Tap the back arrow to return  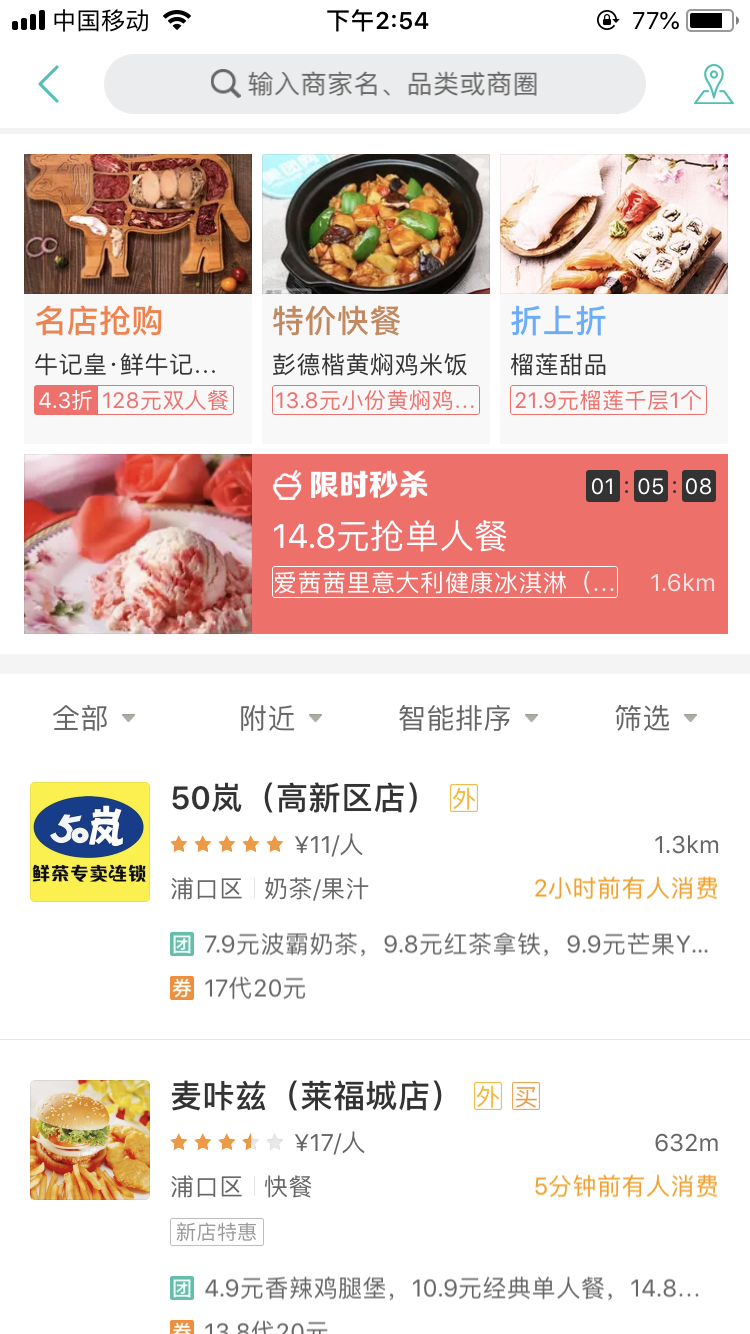[48, 84]
